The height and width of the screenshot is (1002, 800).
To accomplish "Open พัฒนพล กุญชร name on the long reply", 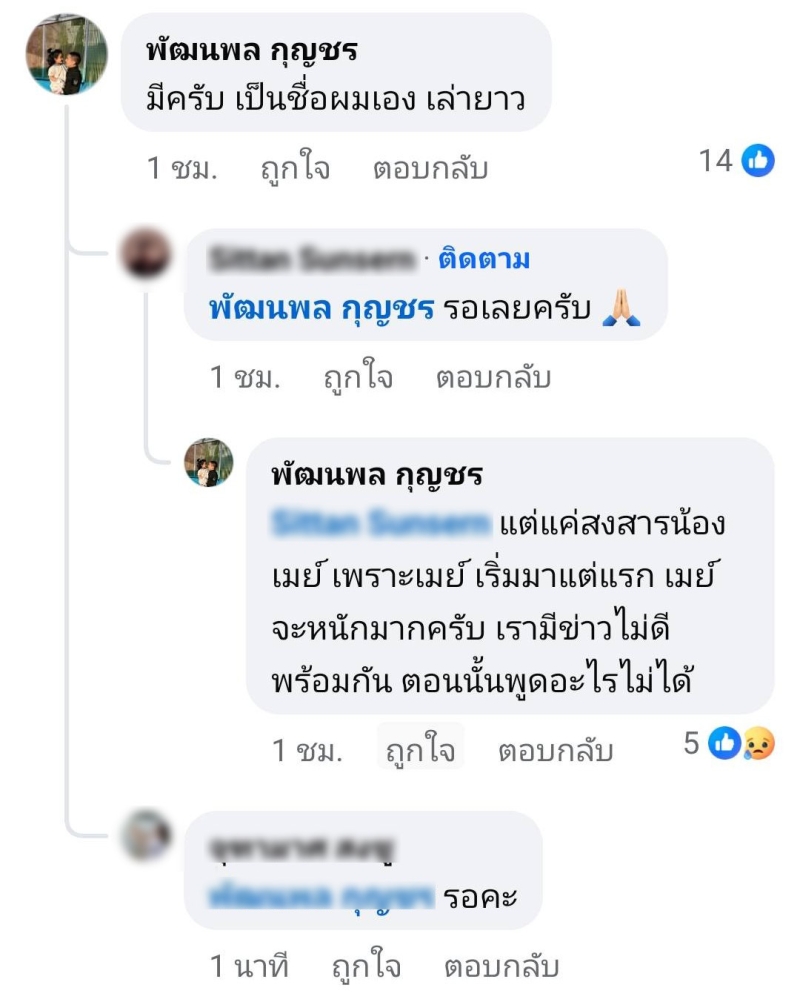I will coord(377,474).
